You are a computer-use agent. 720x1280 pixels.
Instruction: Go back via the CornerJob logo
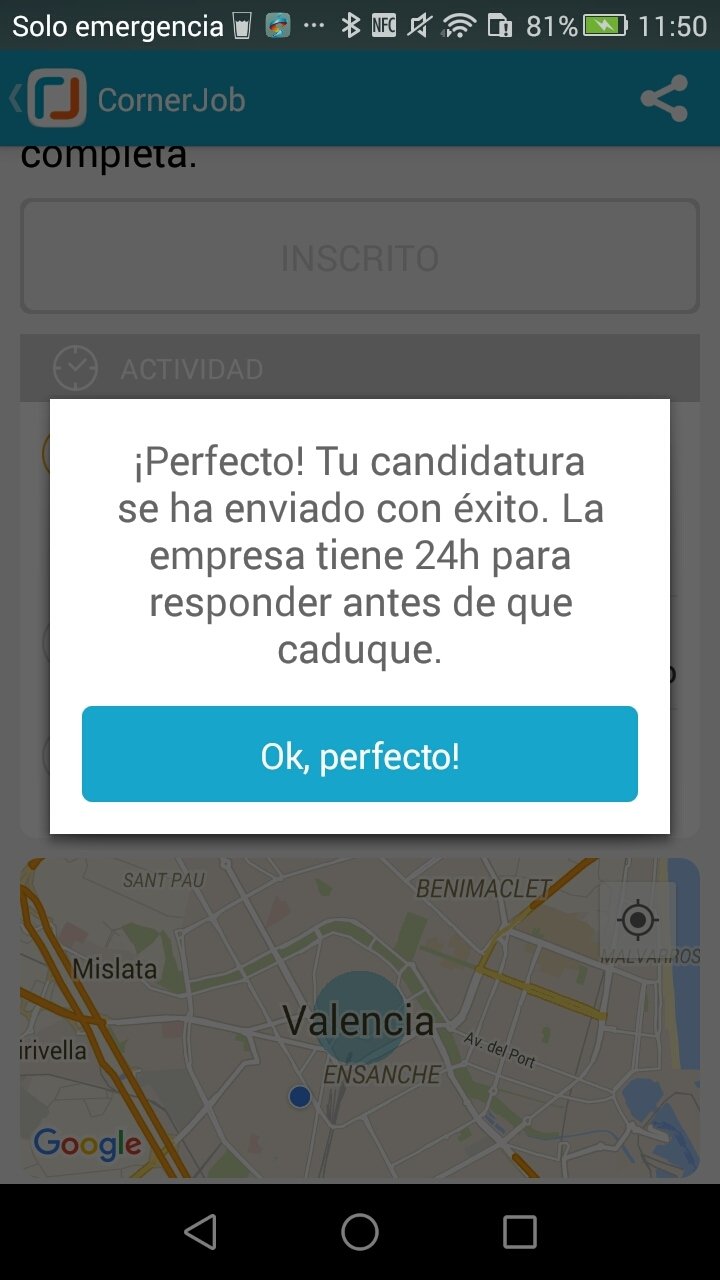click(x=56, y=98)
